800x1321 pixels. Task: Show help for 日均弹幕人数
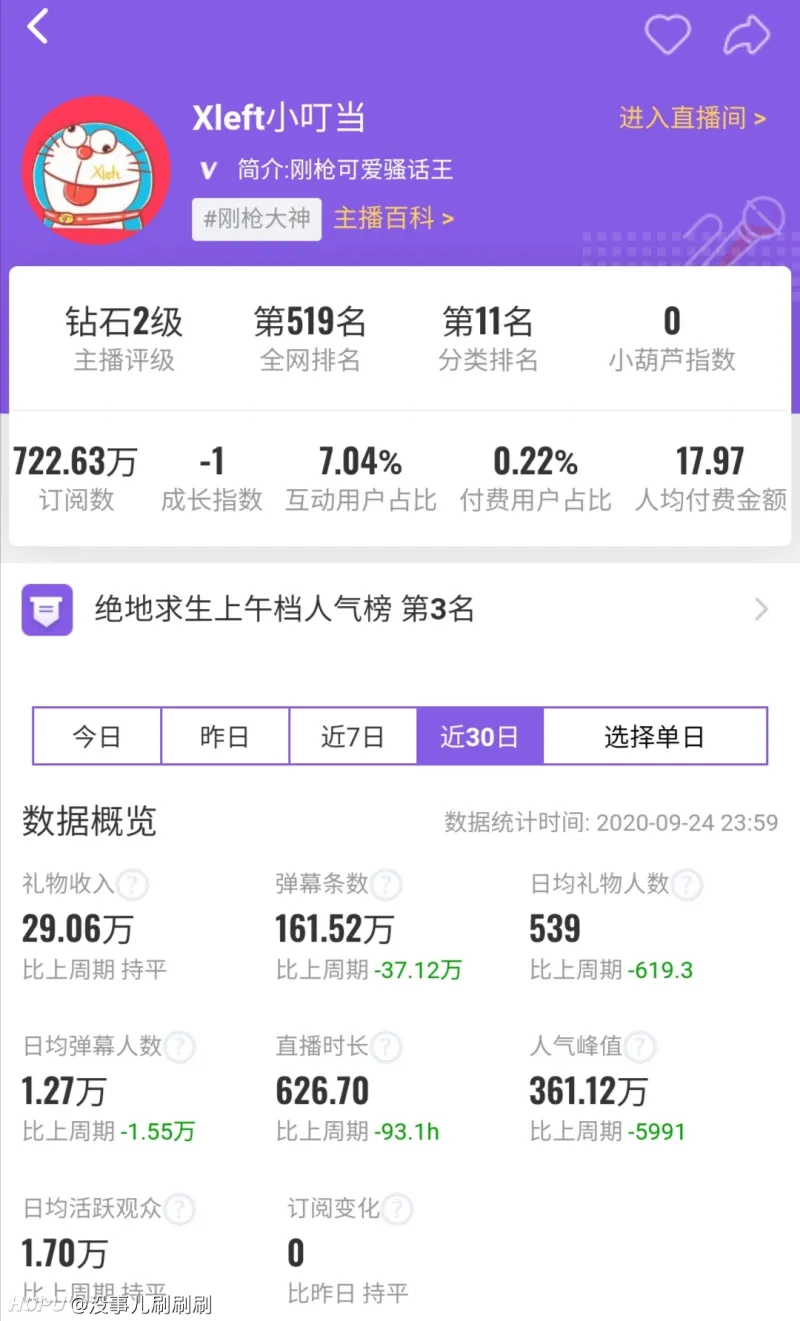tap(179, 1047)
